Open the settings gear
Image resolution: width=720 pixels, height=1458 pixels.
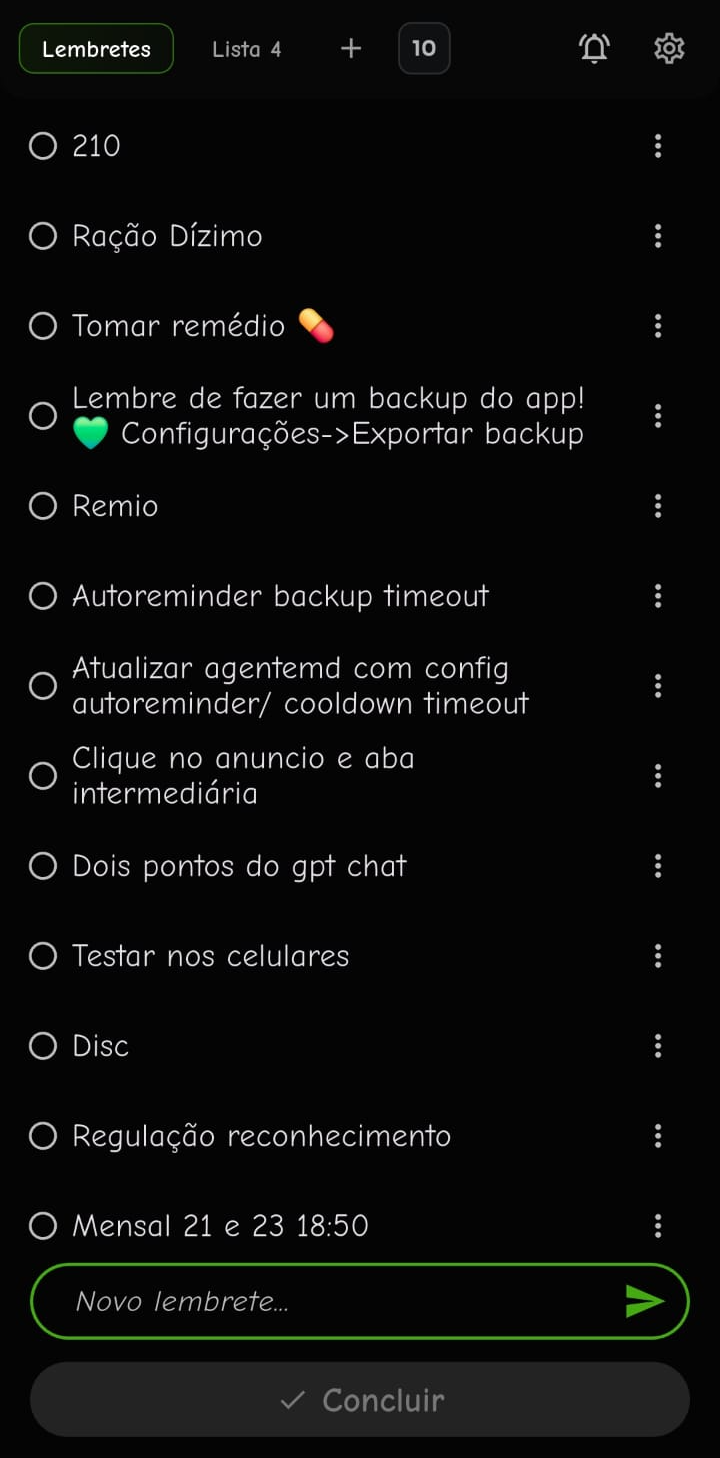point(667,47)
